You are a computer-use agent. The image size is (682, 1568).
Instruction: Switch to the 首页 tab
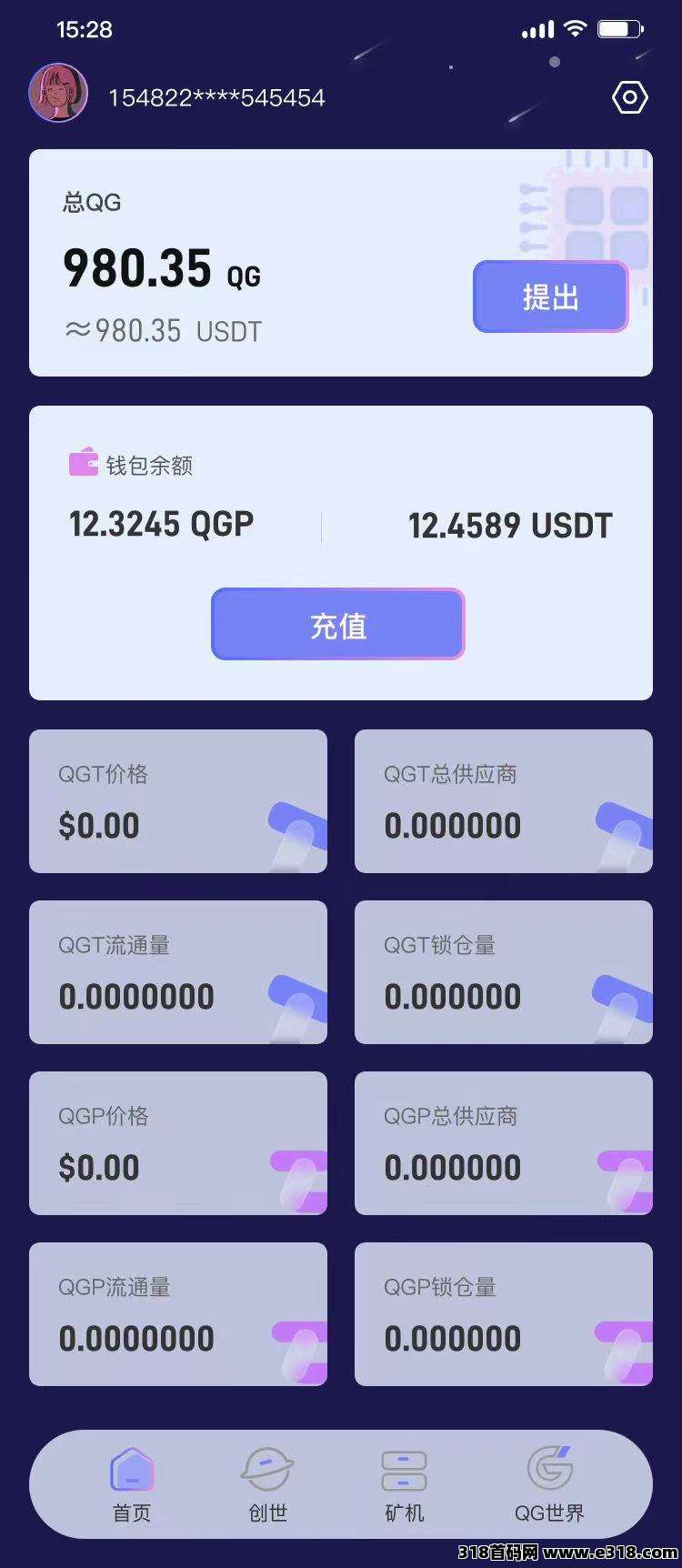pos(132,1483)
